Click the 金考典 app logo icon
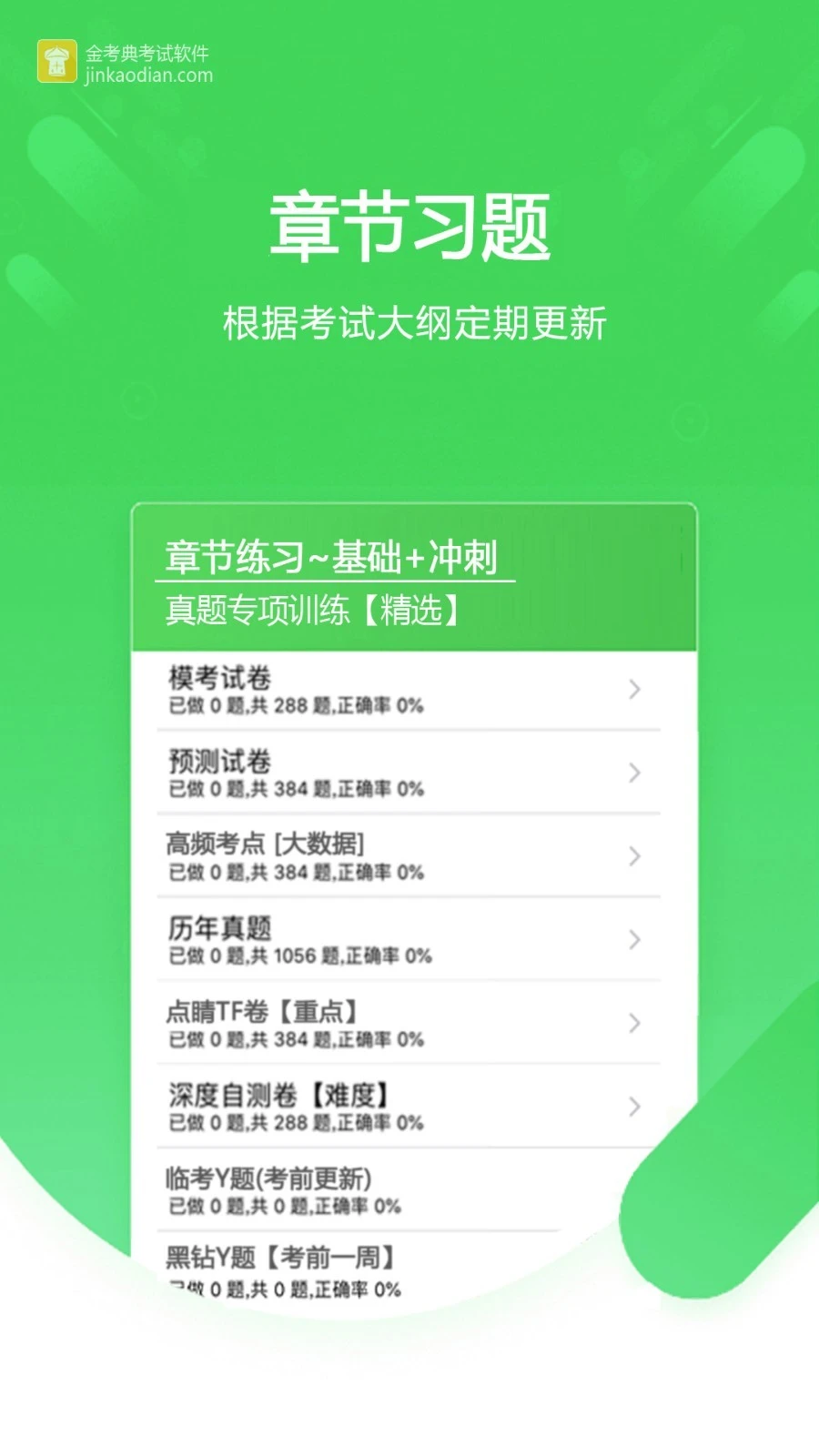 tap(56, 61)
